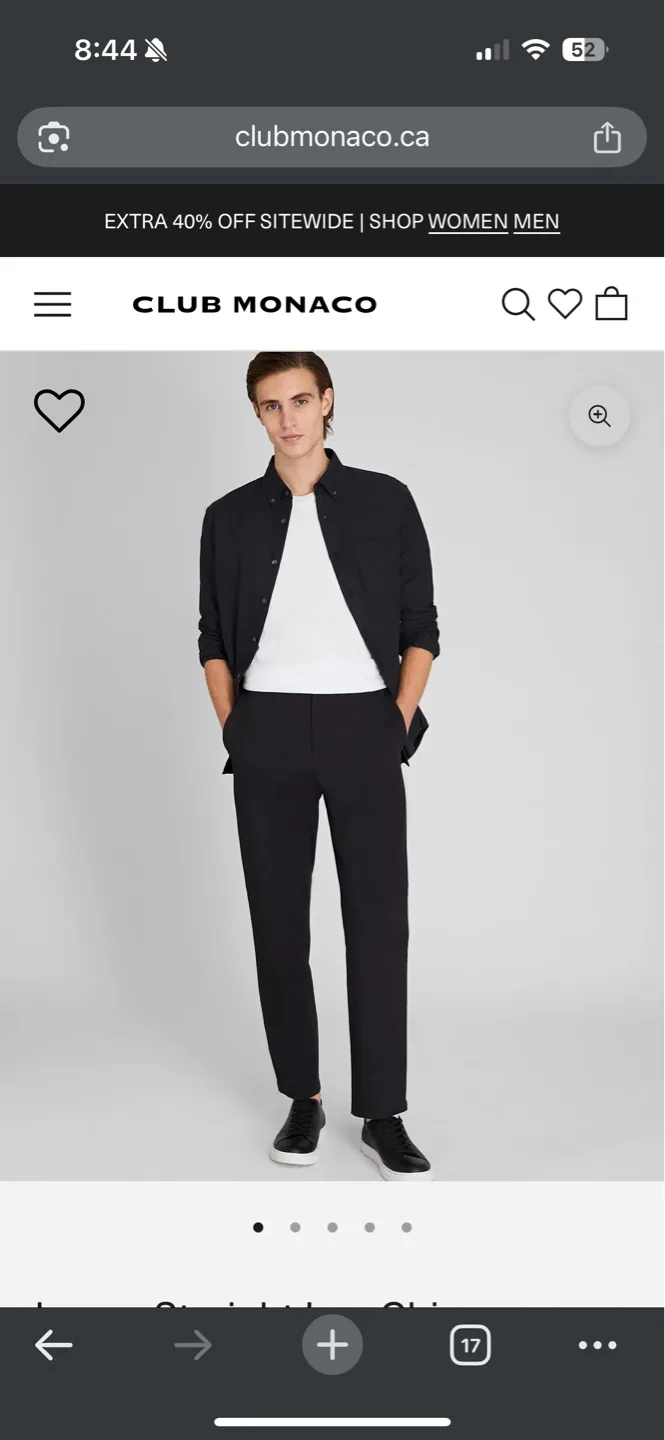
Task: Share this page from the address bar
Action: pyautogui.click(x=607, y=137)
